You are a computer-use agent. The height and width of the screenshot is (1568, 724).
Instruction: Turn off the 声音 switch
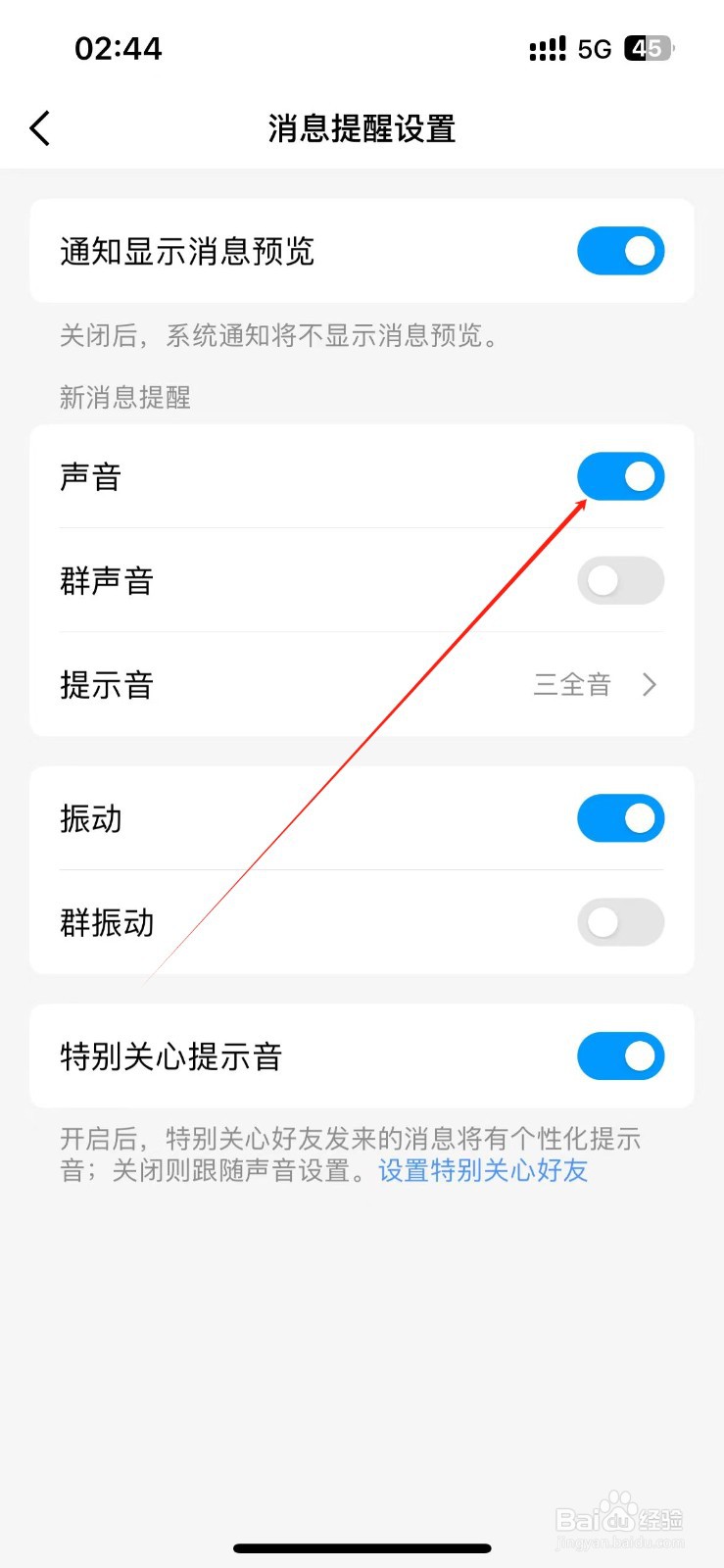[x=621, y=476]
